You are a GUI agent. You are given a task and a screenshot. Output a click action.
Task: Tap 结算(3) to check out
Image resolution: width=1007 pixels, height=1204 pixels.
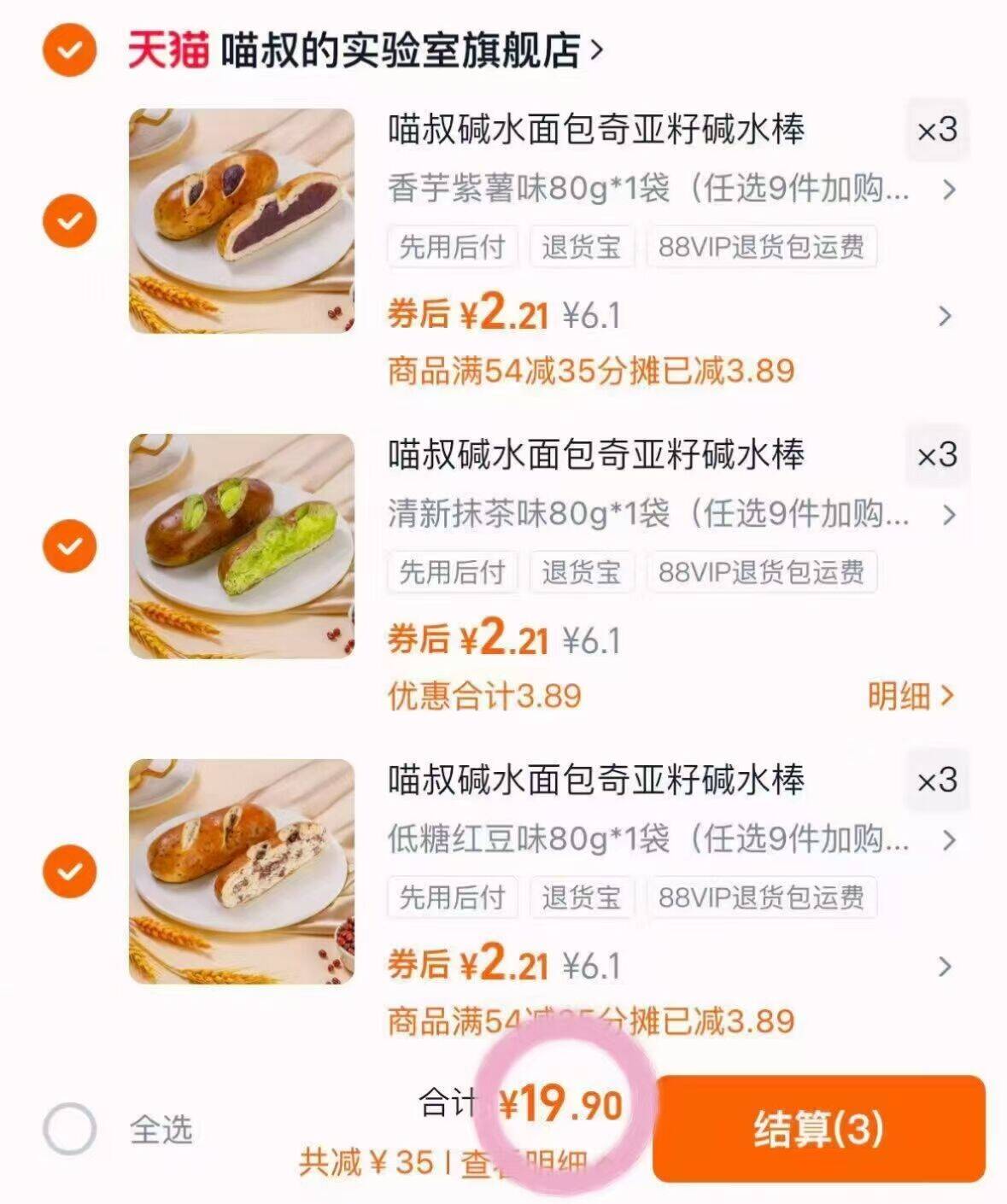(x=818, y=1129)
